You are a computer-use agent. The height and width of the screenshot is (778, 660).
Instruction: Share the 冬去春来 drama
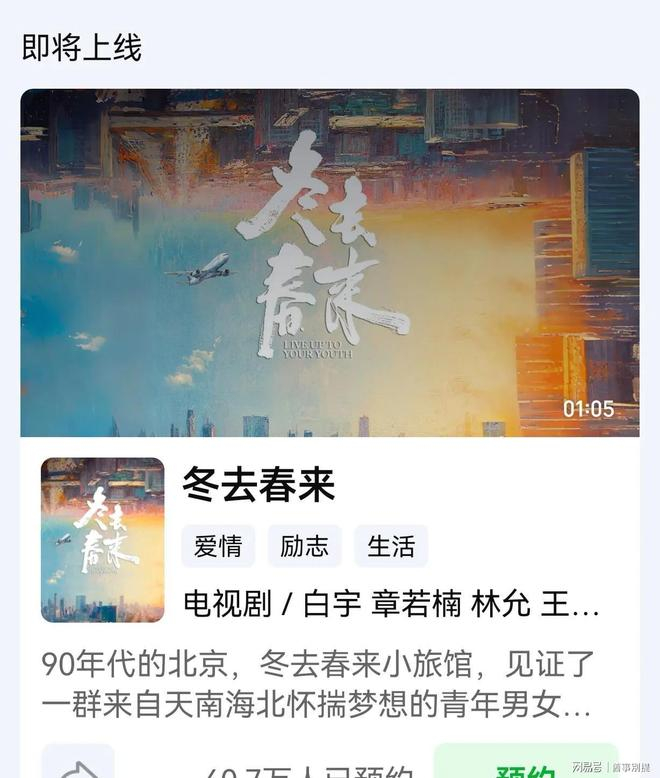coord(78,766)
